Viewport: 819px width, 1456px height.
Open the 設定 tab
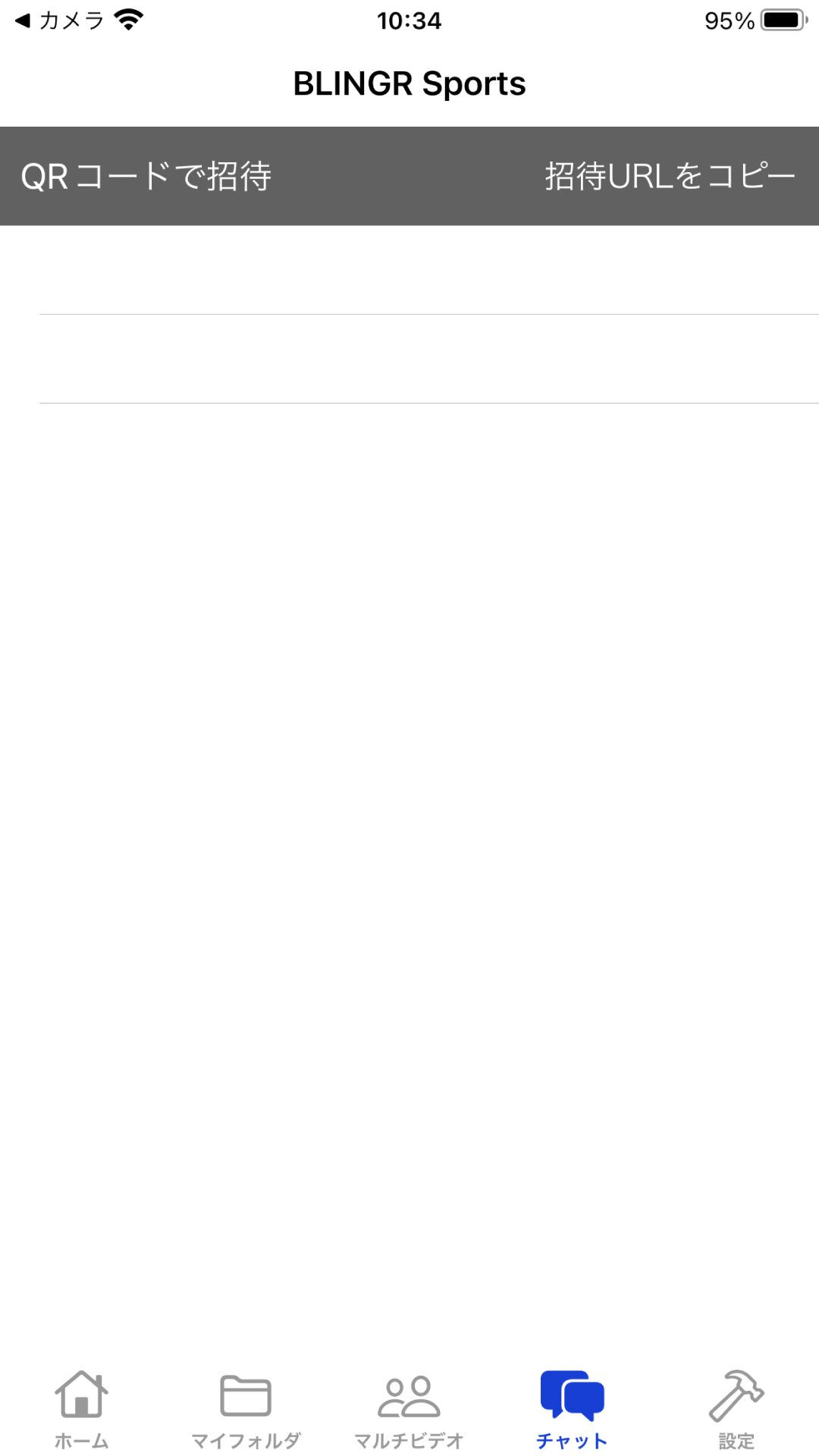pyautogui.click(x=736, y=1409)
